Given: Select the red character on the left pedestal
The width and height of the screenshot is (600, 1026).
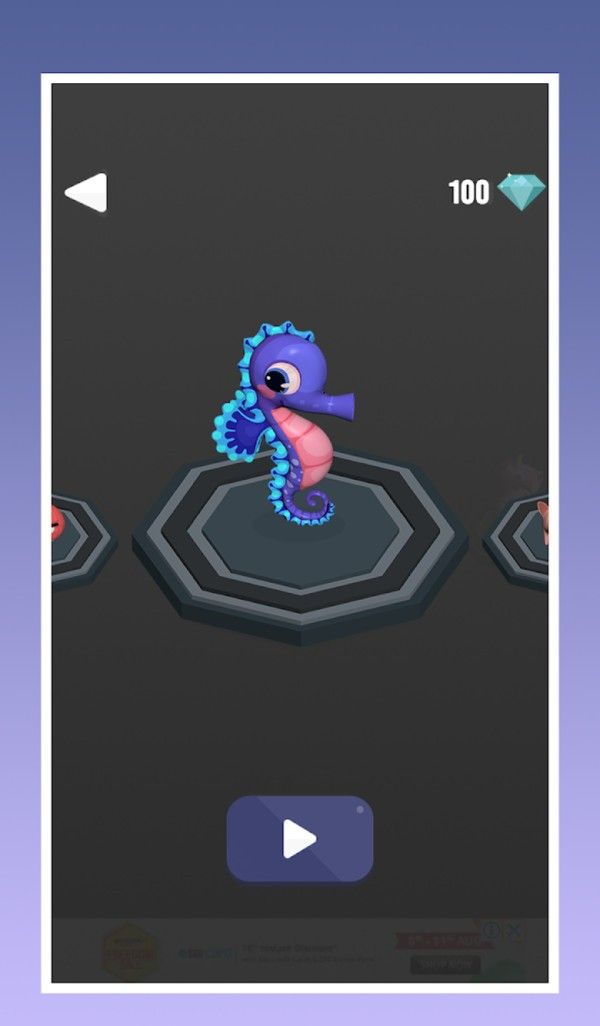Looking at the screenshot, I should click(59, 524).
